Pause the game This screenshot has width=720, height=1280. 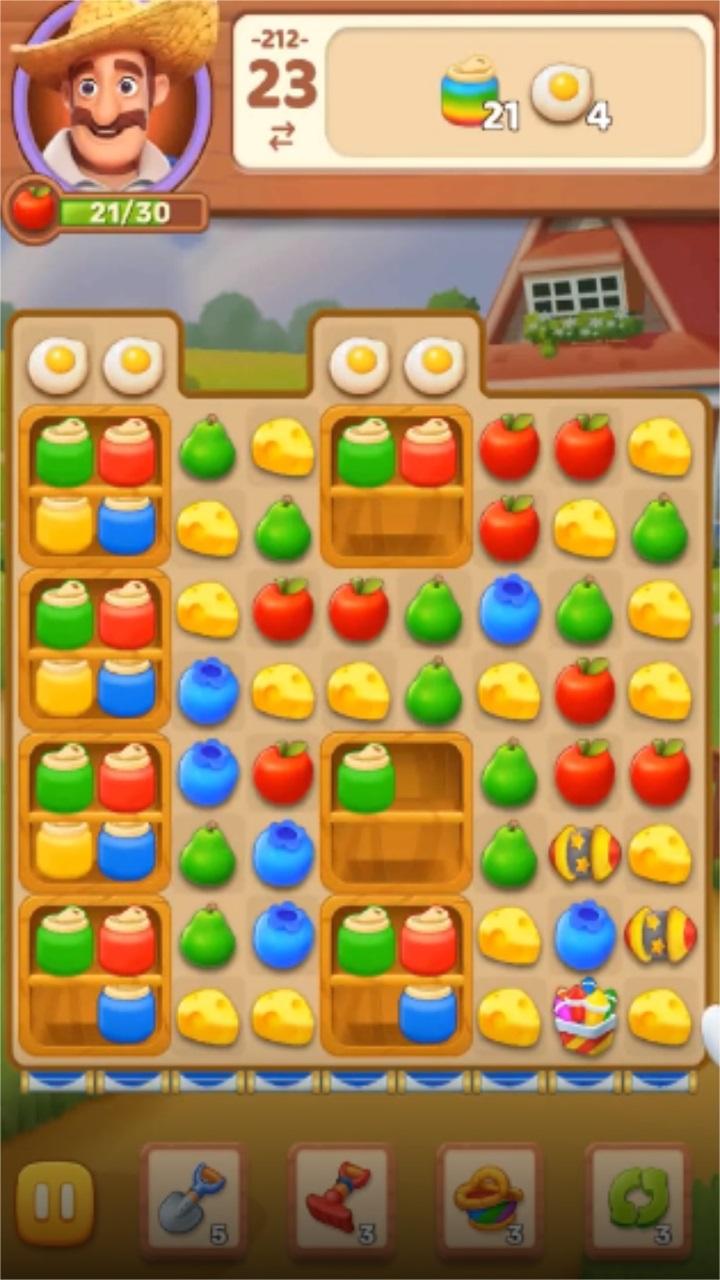pos(55,1202)
